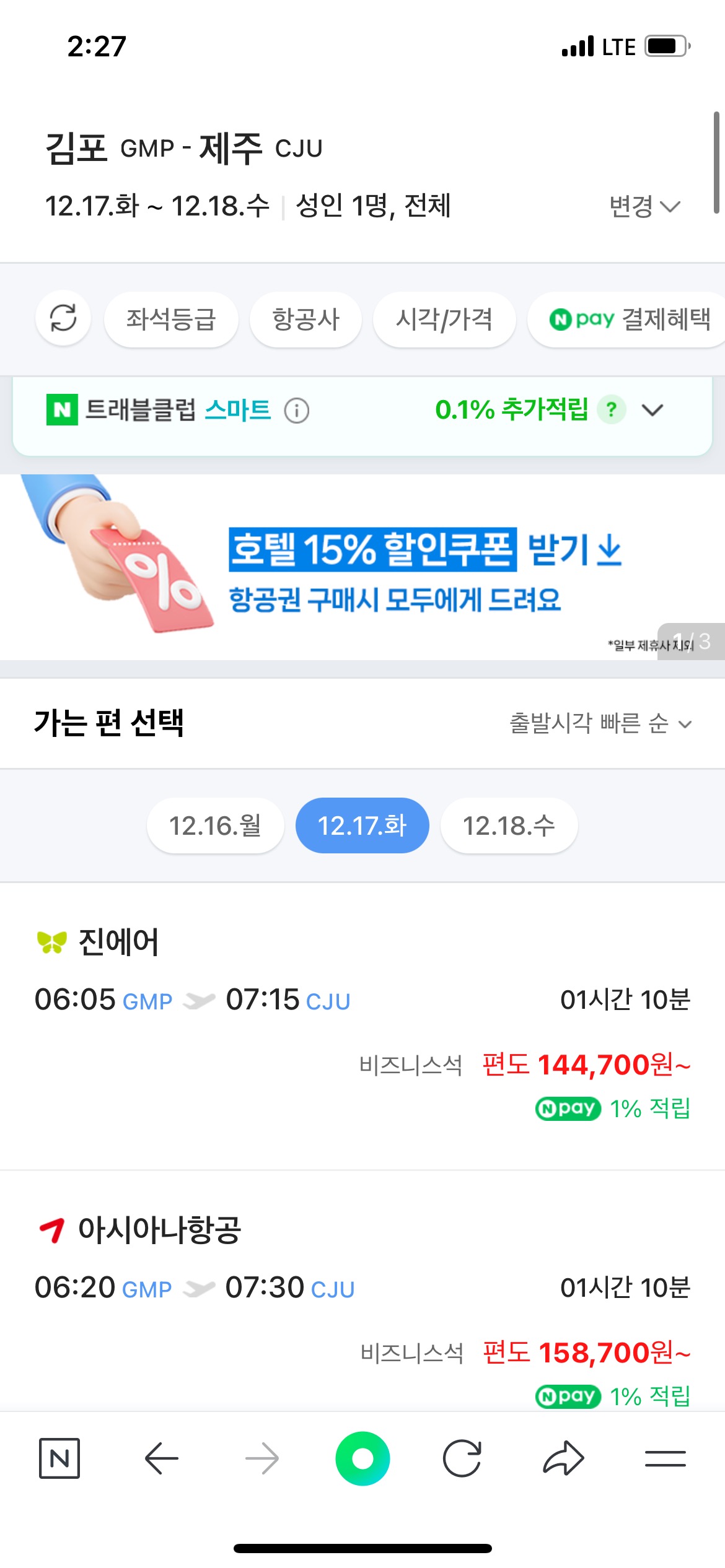Tap the 추가적립 question mark help icon
The width and height of the screenshot is (725, 1568).
coord(612,410)
